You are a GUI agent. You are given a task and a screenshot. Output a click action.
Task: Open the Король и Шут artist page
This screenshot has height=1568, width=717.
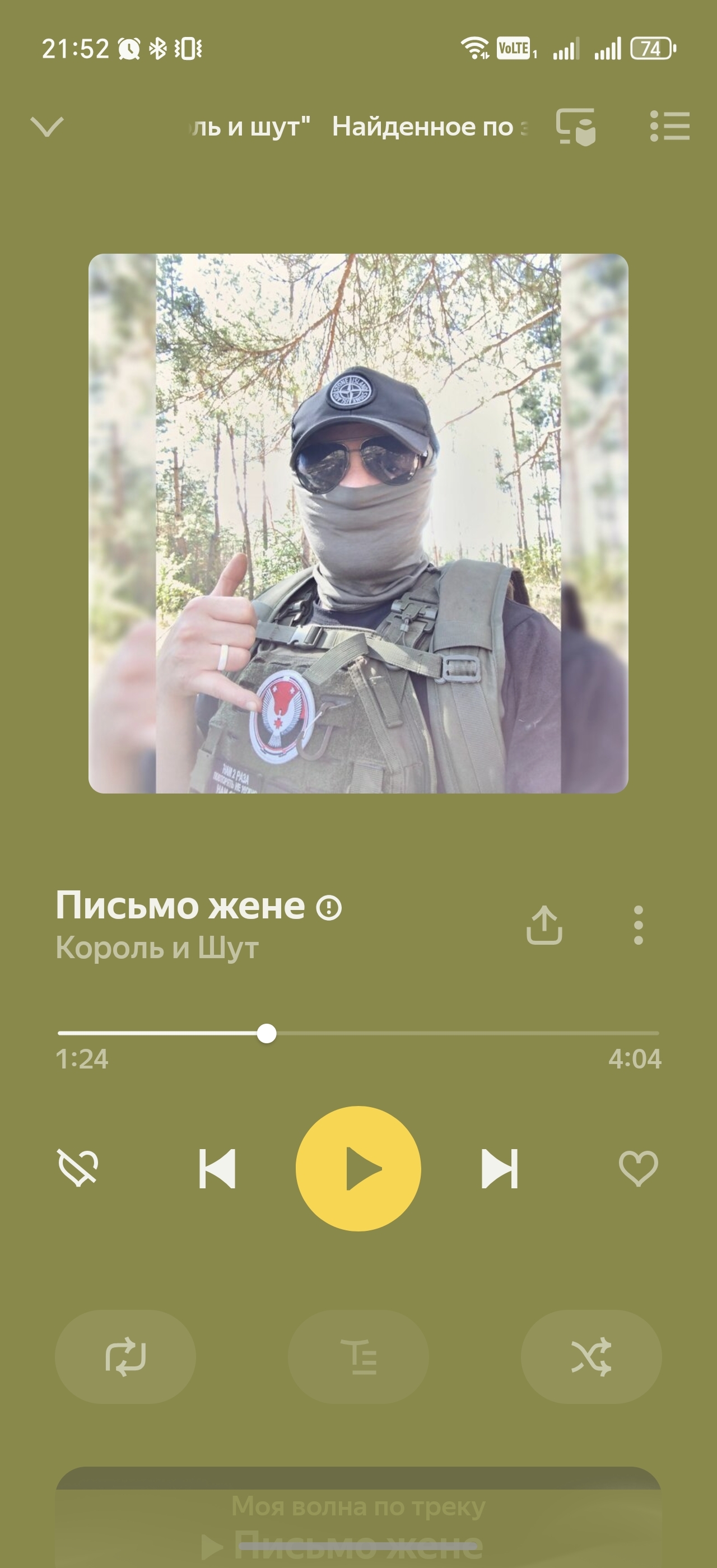[x=157, y=948]
